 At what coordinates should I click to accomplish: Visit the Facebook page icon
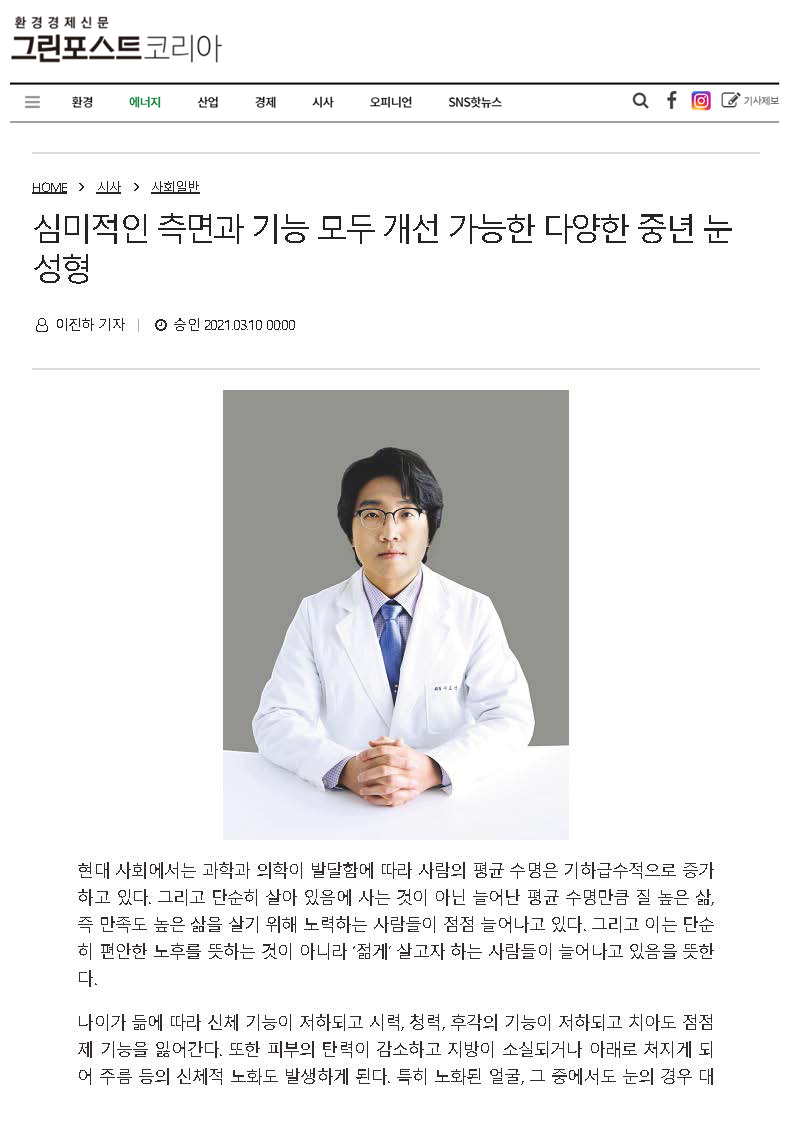coord(672,100)
